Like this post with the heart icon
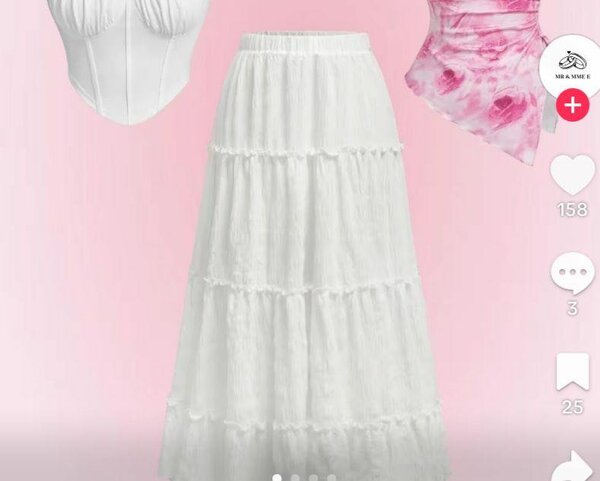Image resolution: width=600 pixels, height=481 pixels. click(572, 175)
